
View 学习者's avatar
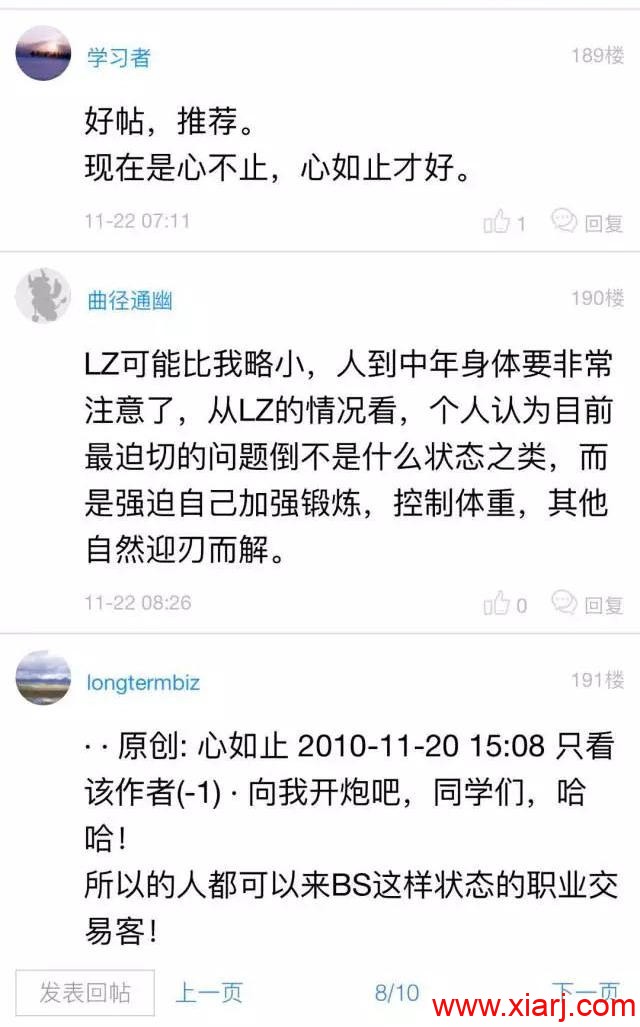44,53
